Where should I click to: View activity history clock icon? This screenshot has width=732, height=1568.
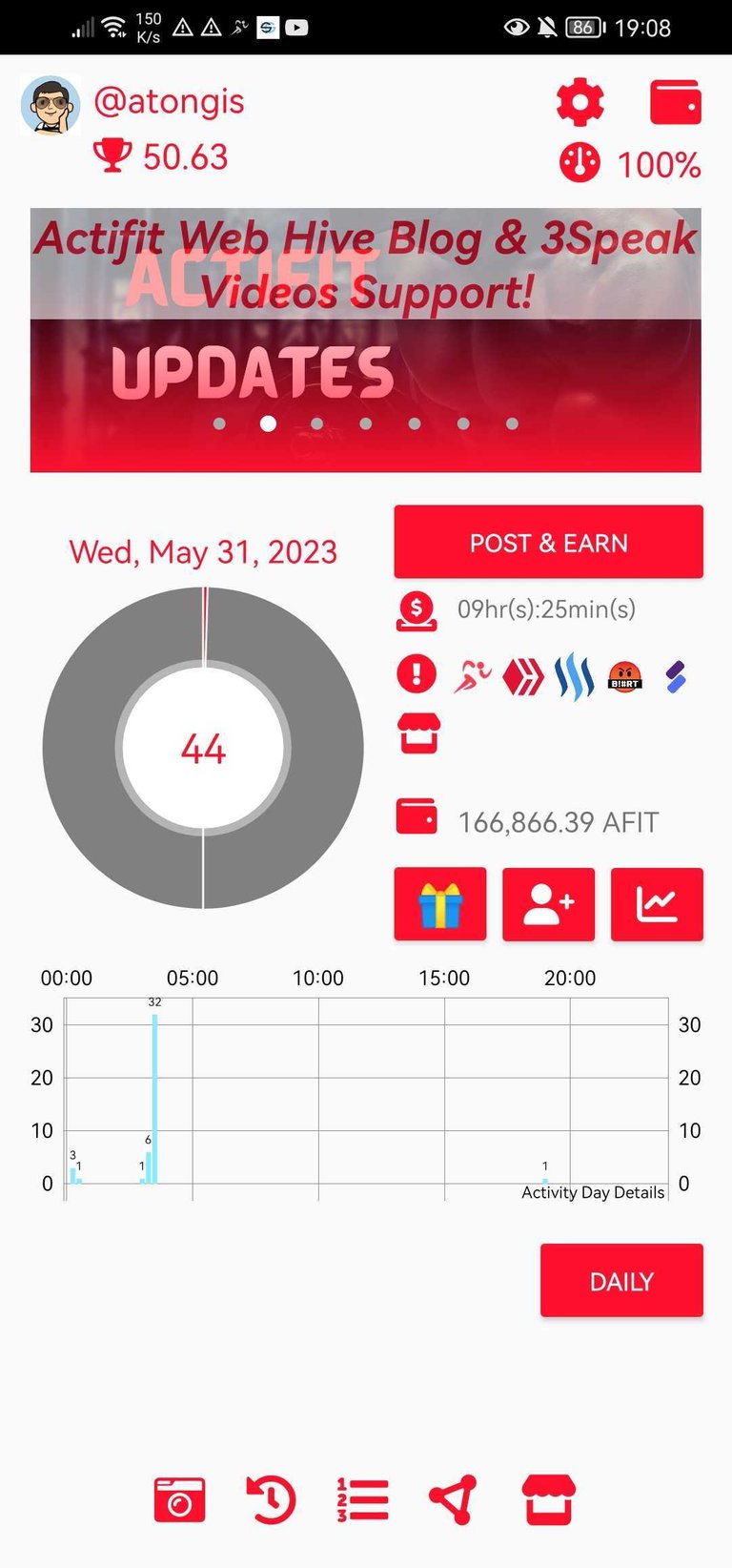click(x=271, y=1499)
